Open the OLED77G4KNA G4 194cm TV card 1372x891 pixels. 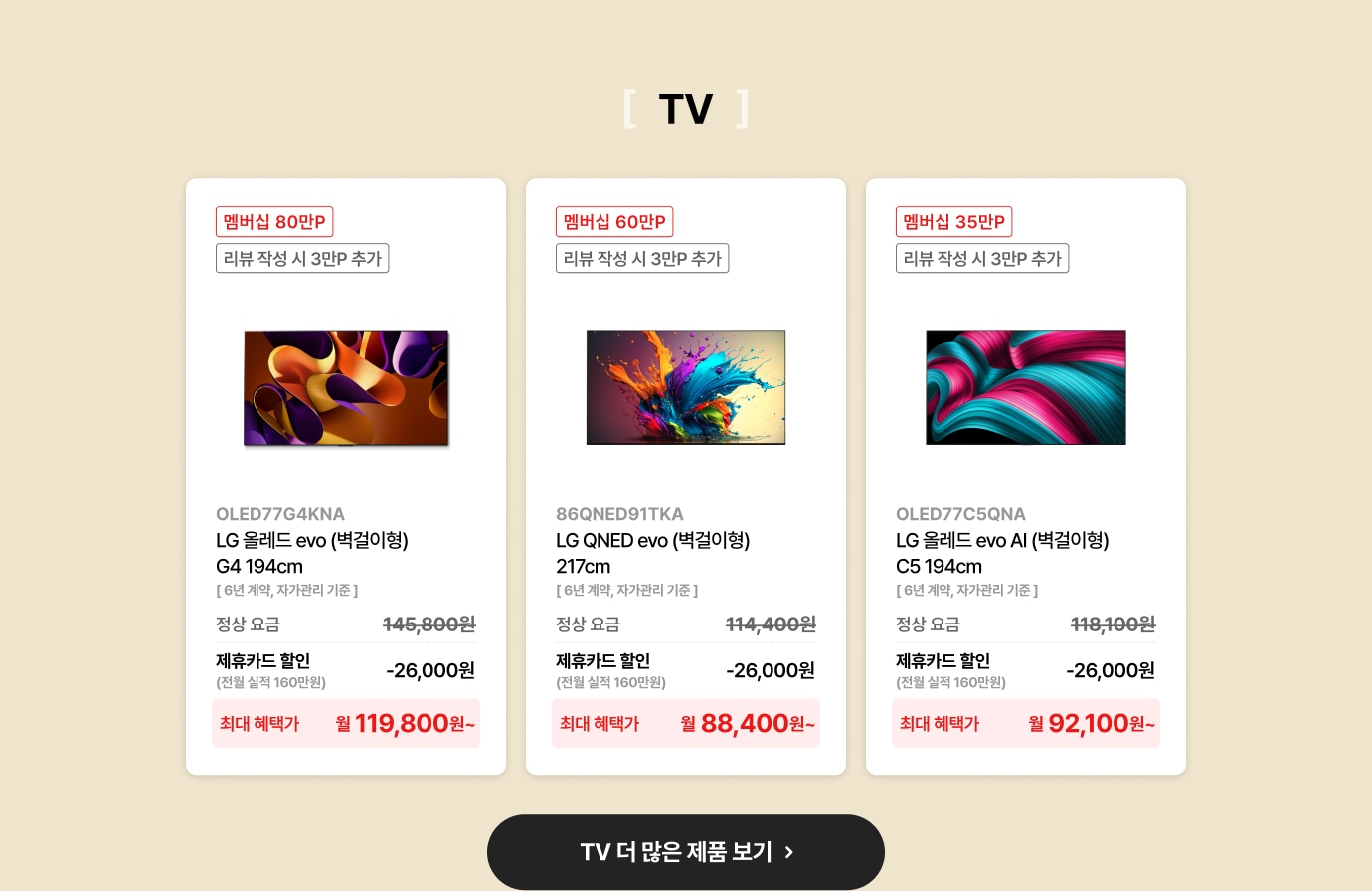(345, 477)
